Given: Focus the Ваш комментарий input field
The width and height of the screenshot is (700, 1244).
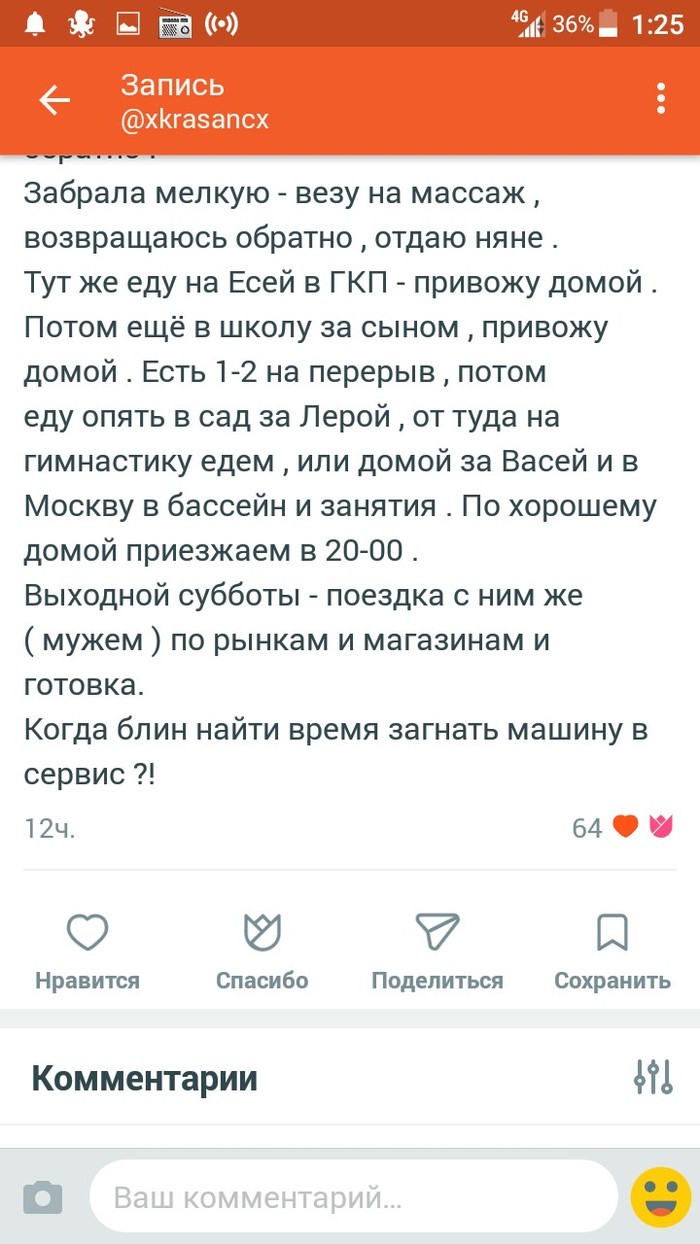Looking at the screenshot, I should (x=355, y=1197).
